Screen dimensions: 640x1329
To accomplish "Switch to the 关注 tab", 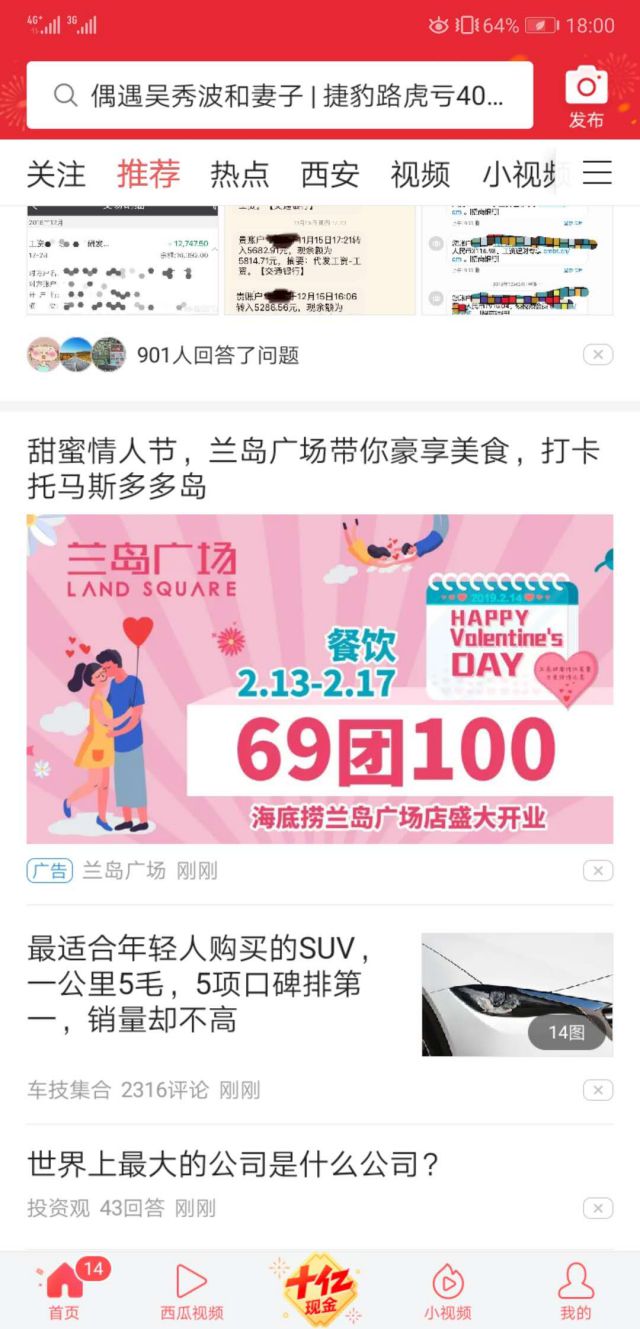I will point(56,174).
